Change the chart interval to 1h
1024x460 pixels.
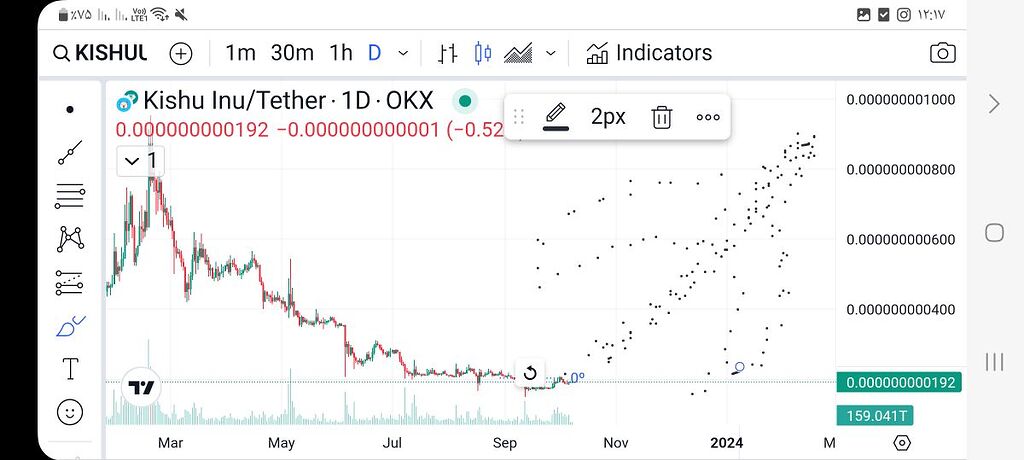click(341, 53)
